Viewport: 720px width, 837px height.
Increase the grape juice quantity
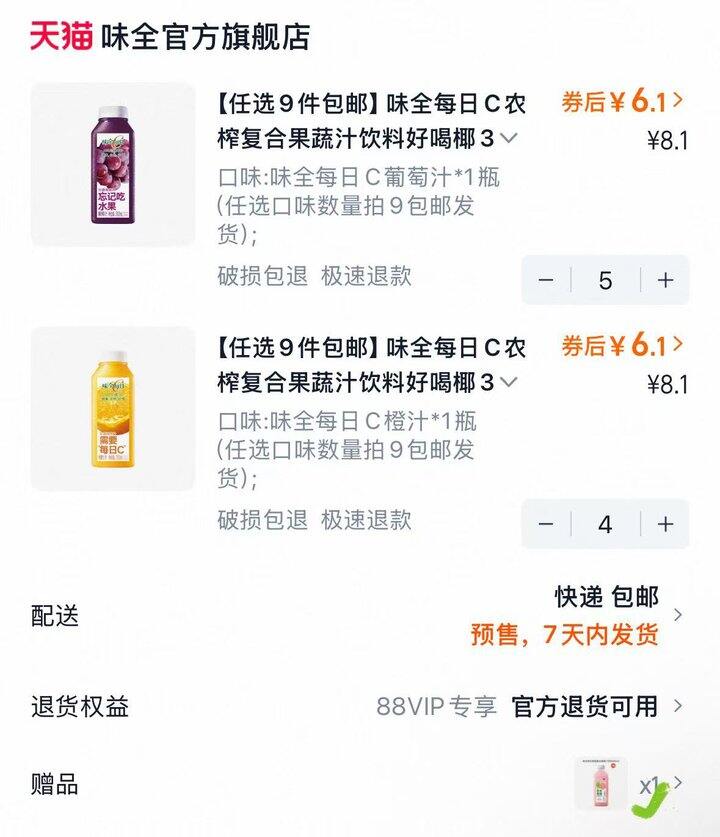pyautogui.click(x=666, y=280)
